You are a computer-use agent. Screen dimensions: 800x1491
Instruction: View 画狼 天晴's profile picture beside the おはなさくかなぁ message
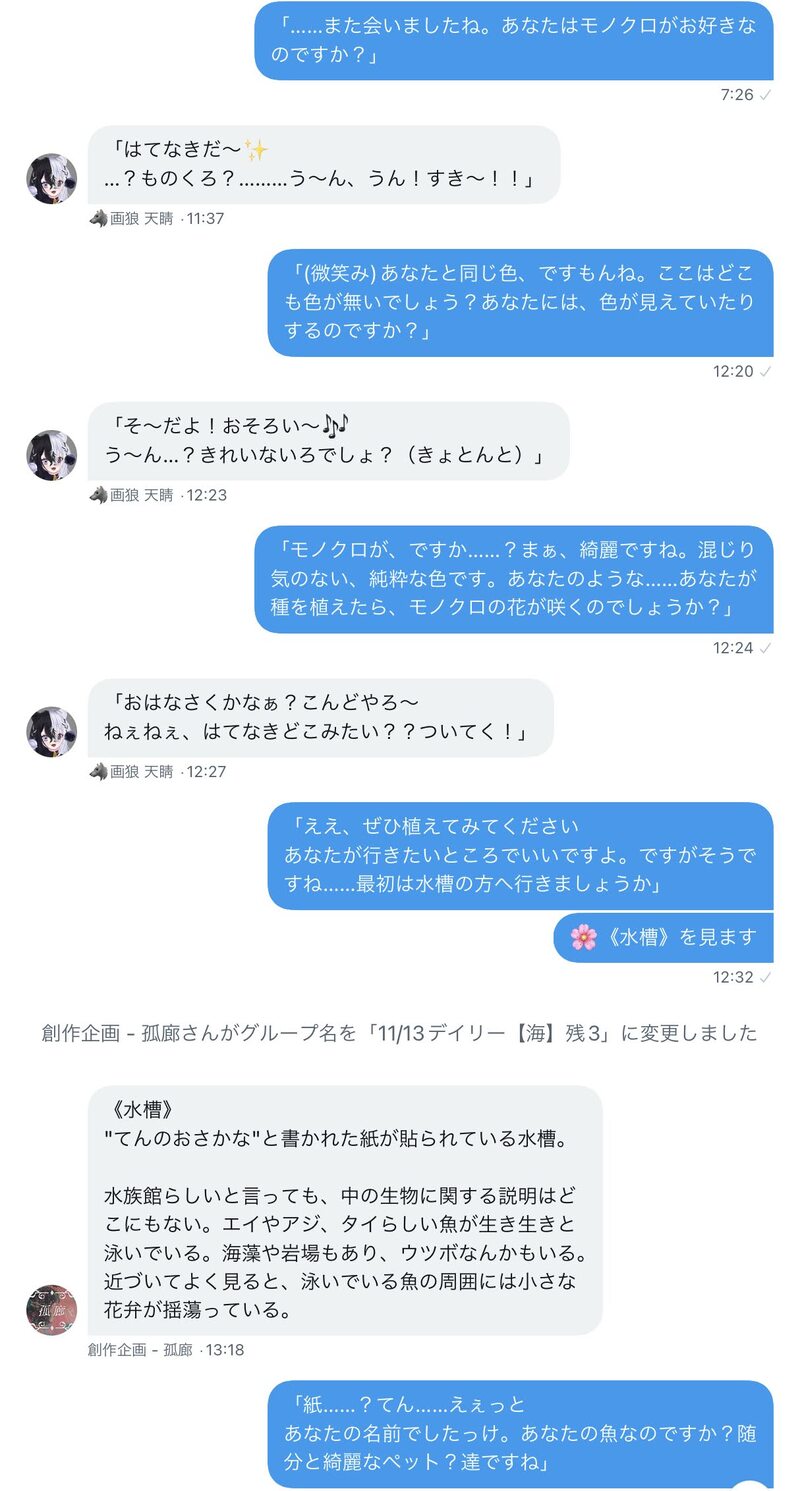(51, 732)
